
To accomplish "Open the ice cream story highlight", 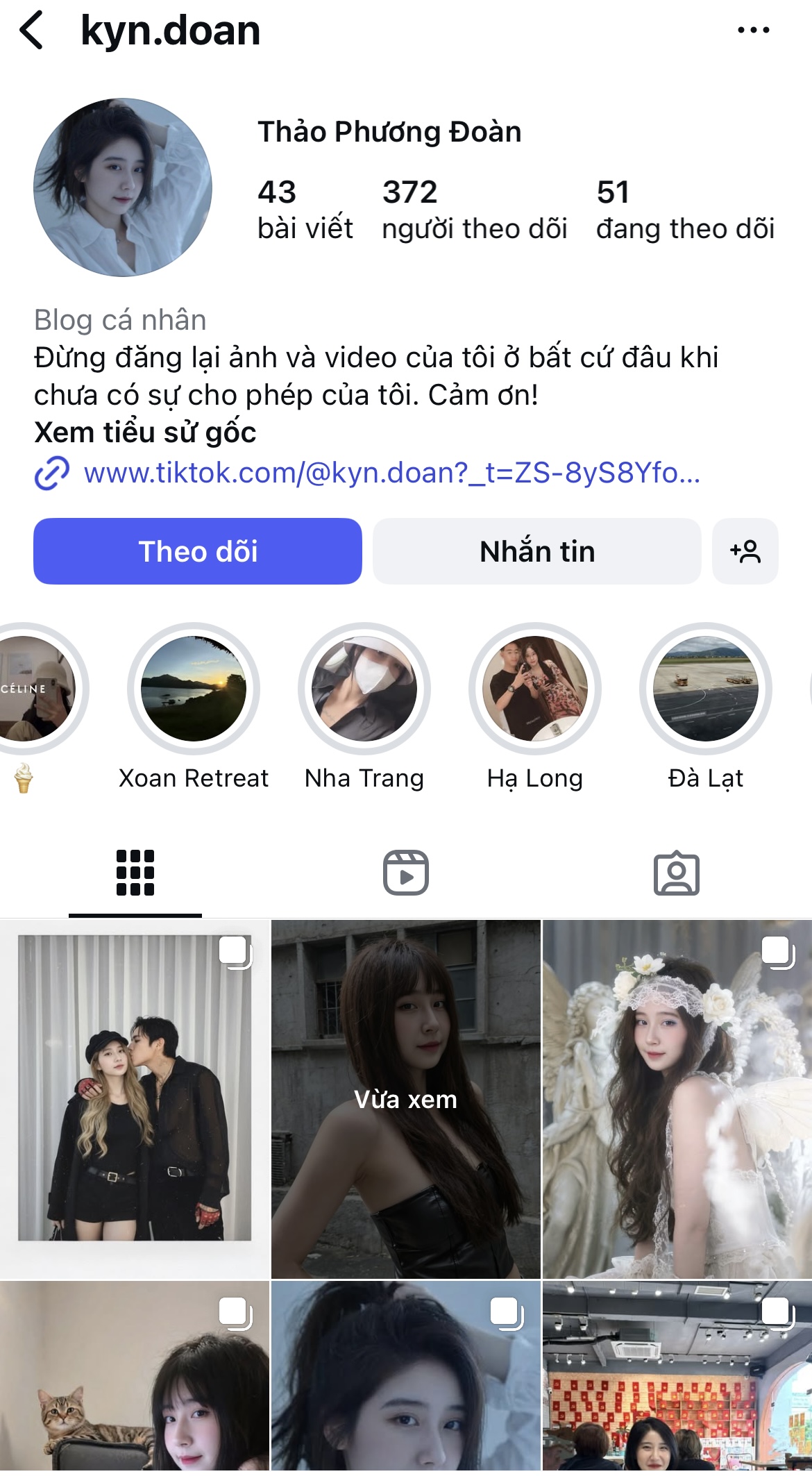I will (28, 689).
